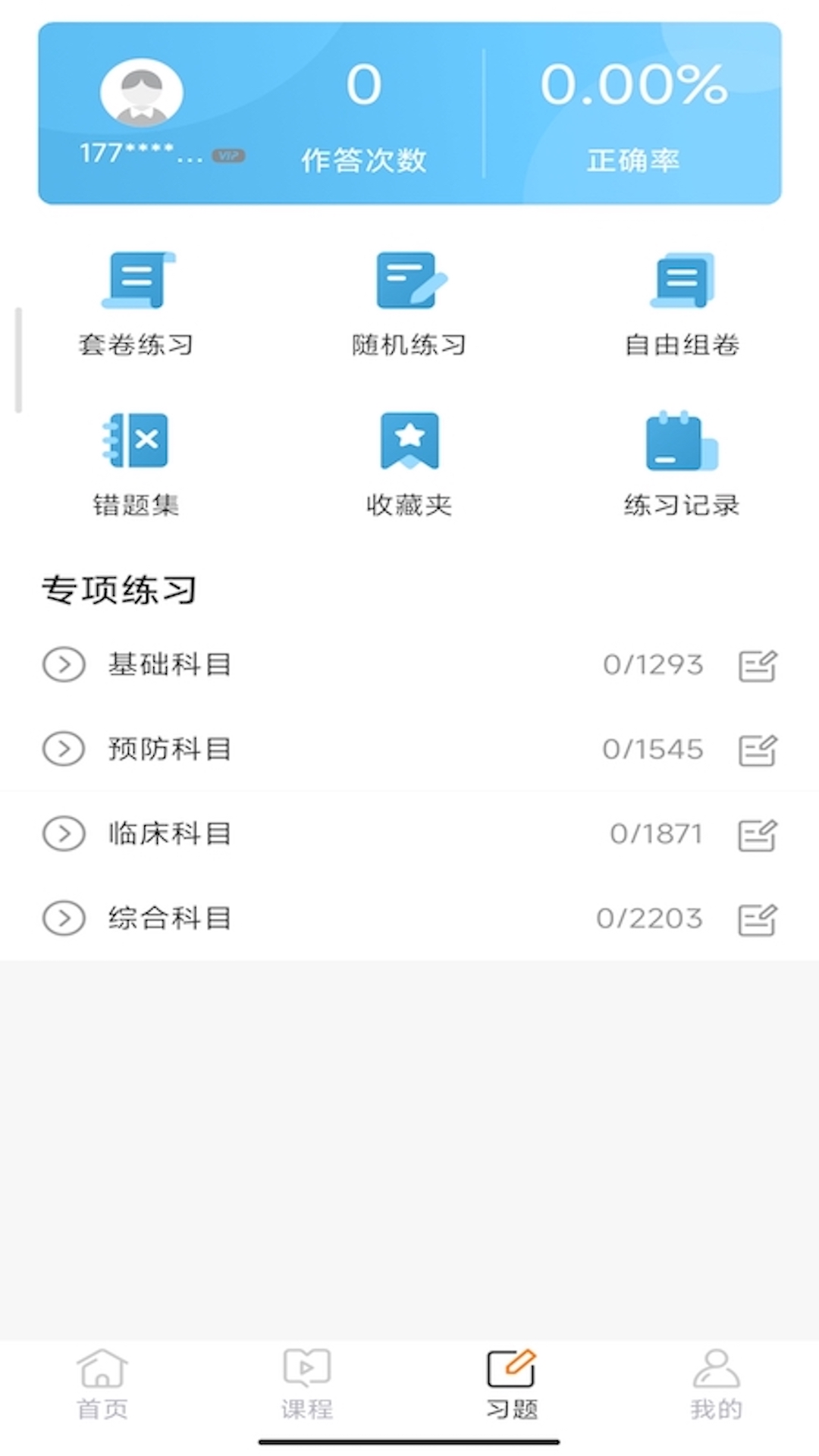Screen dimensions: 819x1456
Task: Expand the 临床科目 section chevron
Action: point(64,834)
